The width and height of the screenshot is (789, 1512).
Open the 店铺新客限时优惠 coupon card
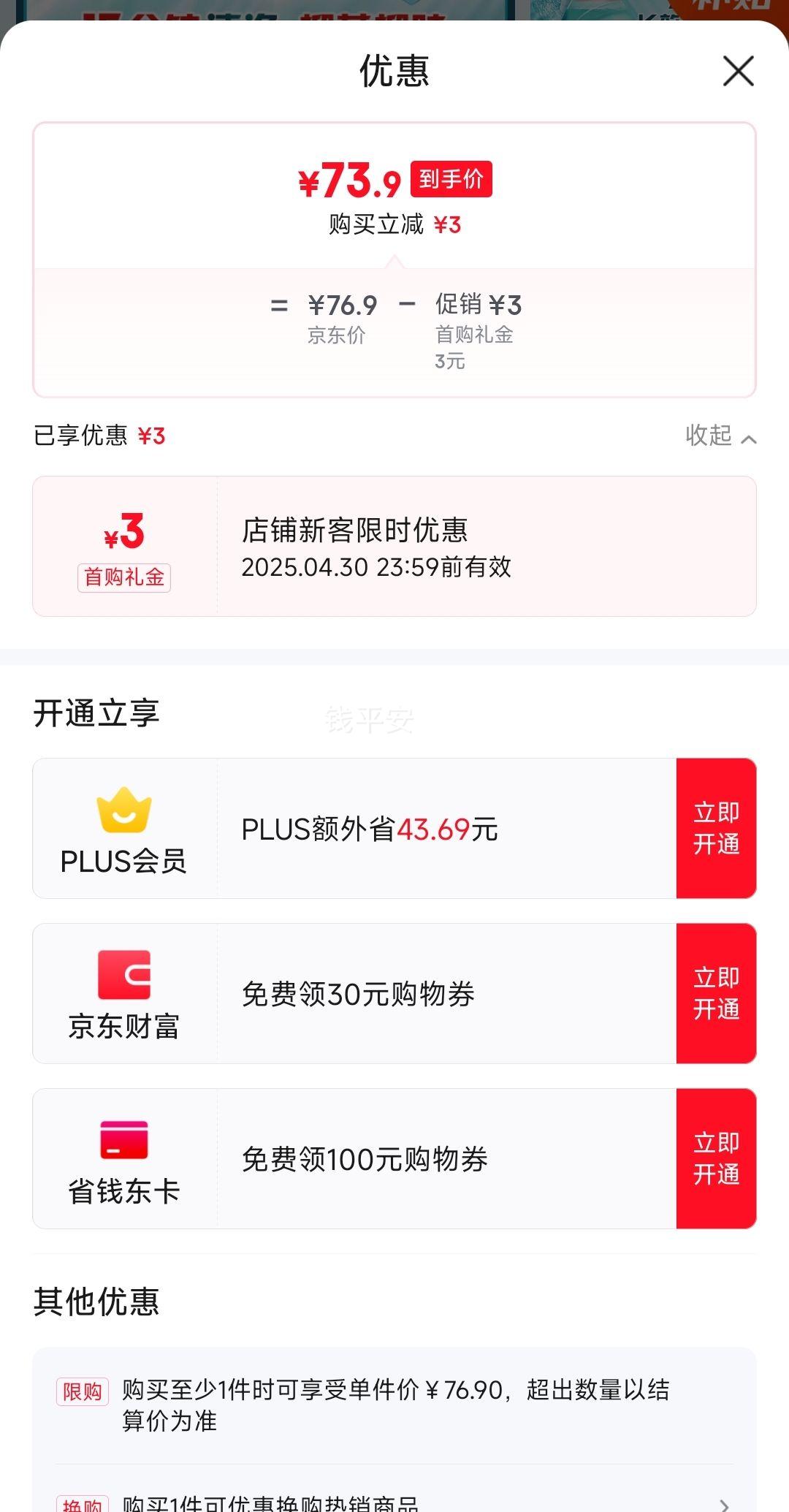[x=394, y=546]
